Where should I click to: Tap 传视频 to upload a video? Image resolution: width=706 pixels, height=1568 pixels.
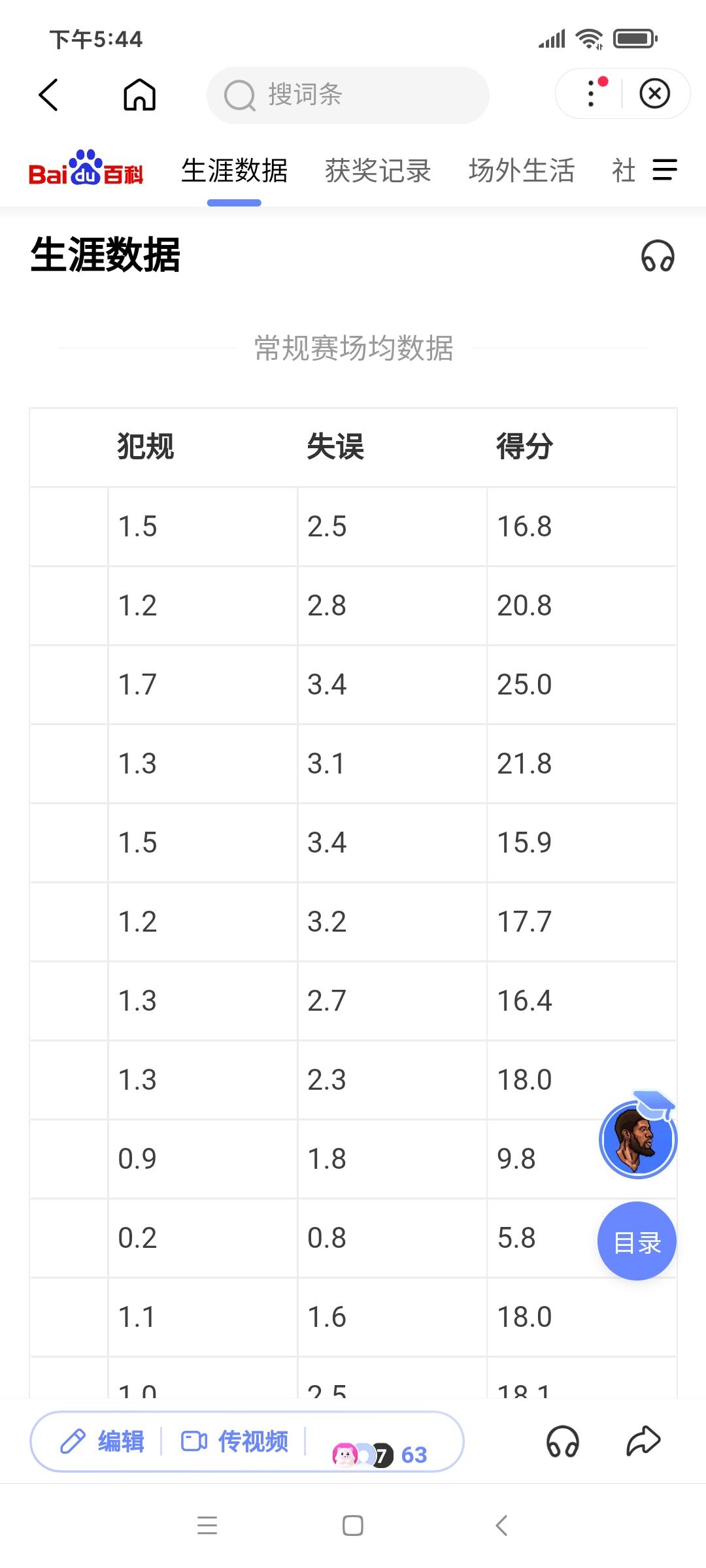coord(234,1441)
